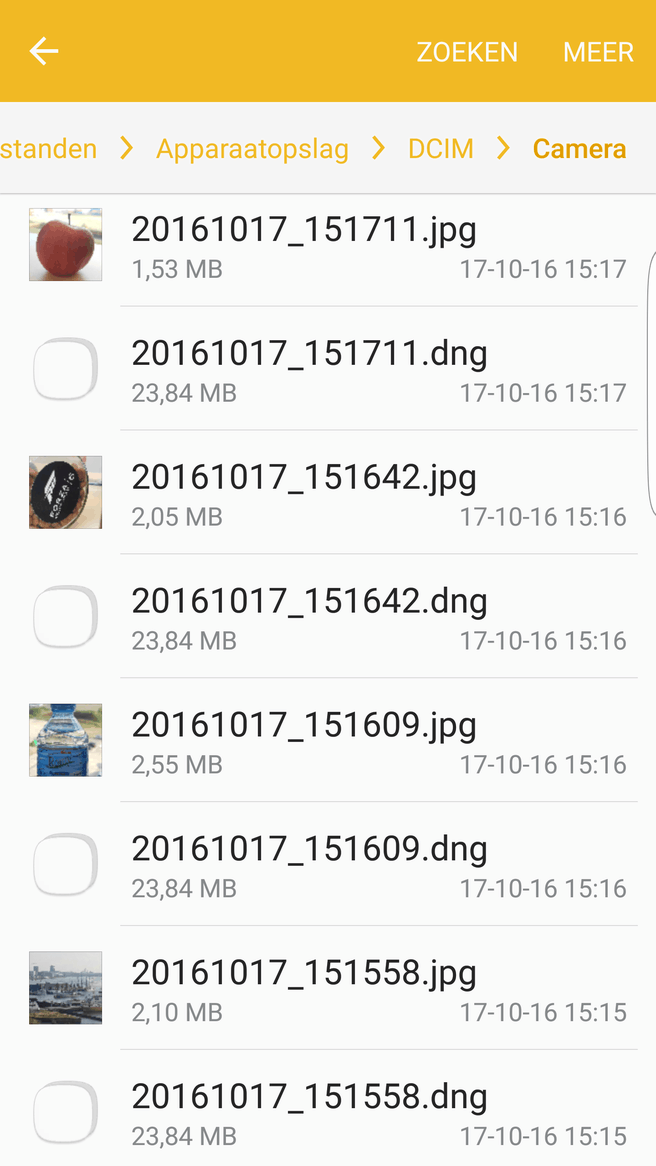This screenshot has width=656, height=1166.
Task: Go back using the arrow icon
Action: (44, 52)
